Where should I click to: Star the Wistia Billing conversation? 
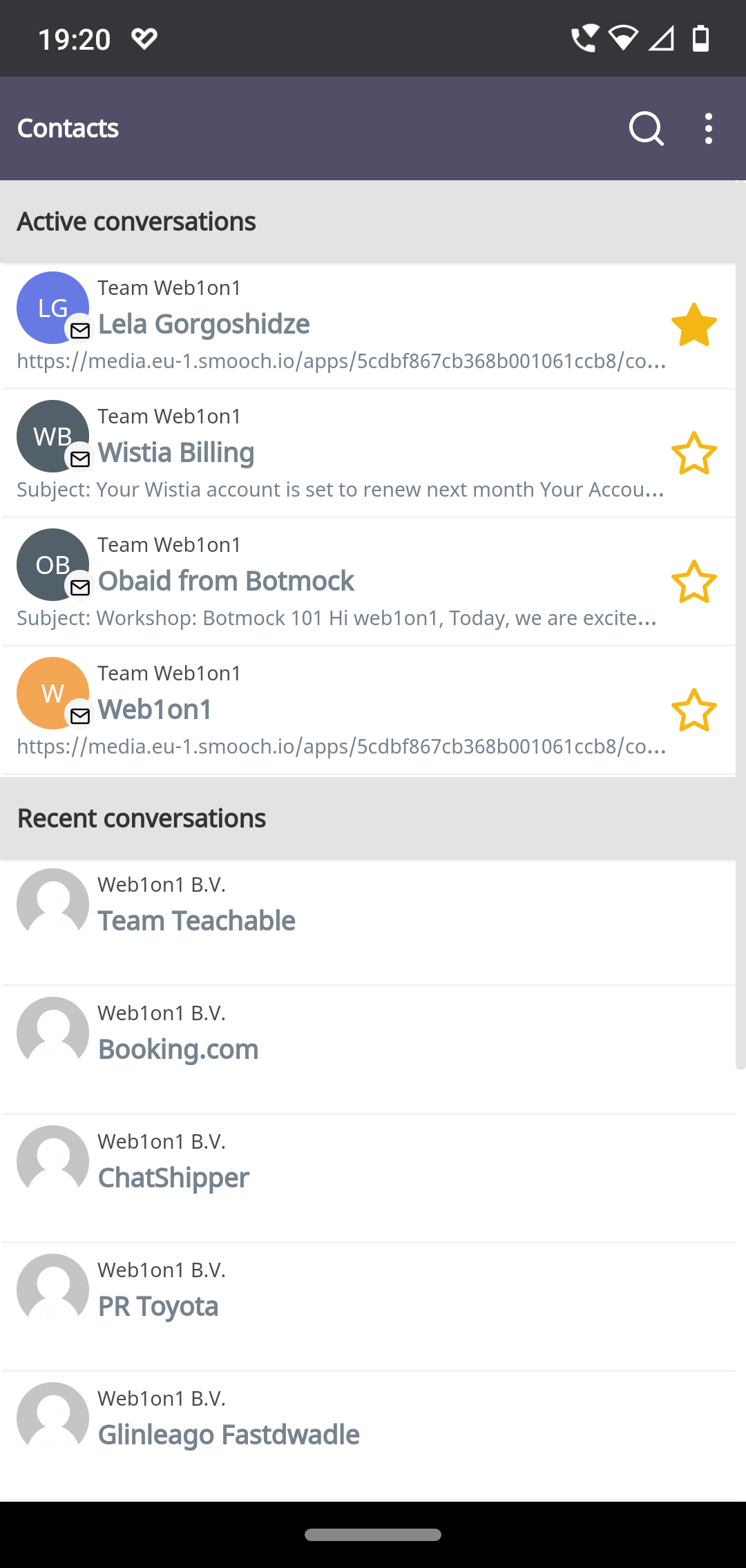pyautogui.click(x=694, y=453)
